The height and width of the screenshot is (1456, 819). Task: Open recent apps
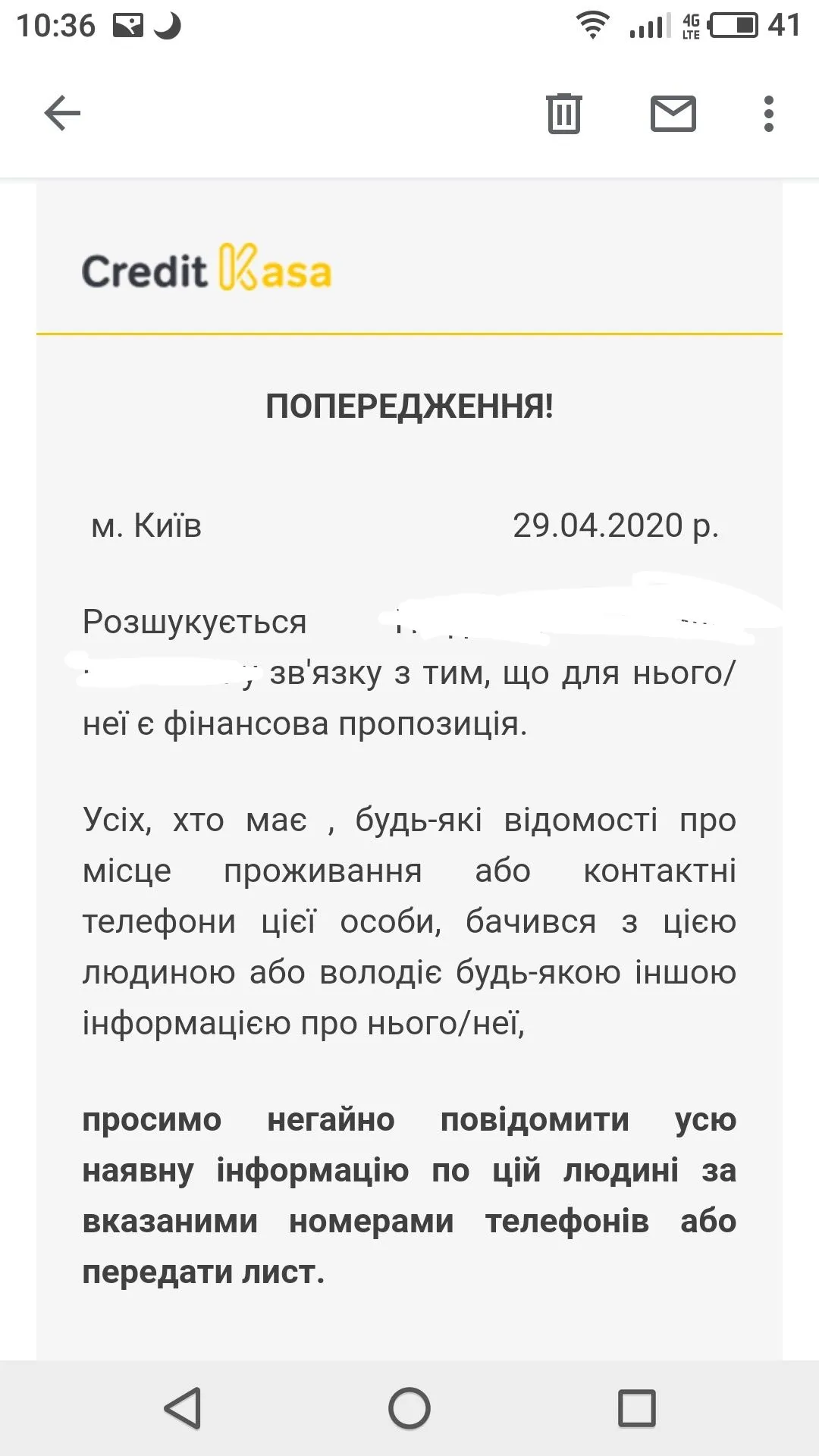coord(636,1408)
